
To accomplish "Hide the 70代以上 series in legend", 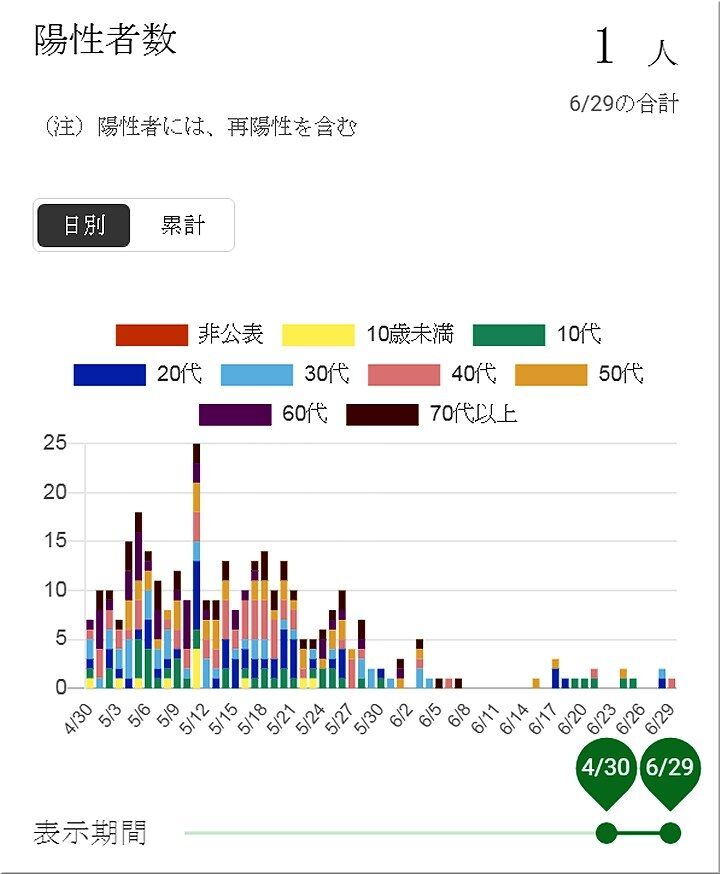I will tap(432, 414).
